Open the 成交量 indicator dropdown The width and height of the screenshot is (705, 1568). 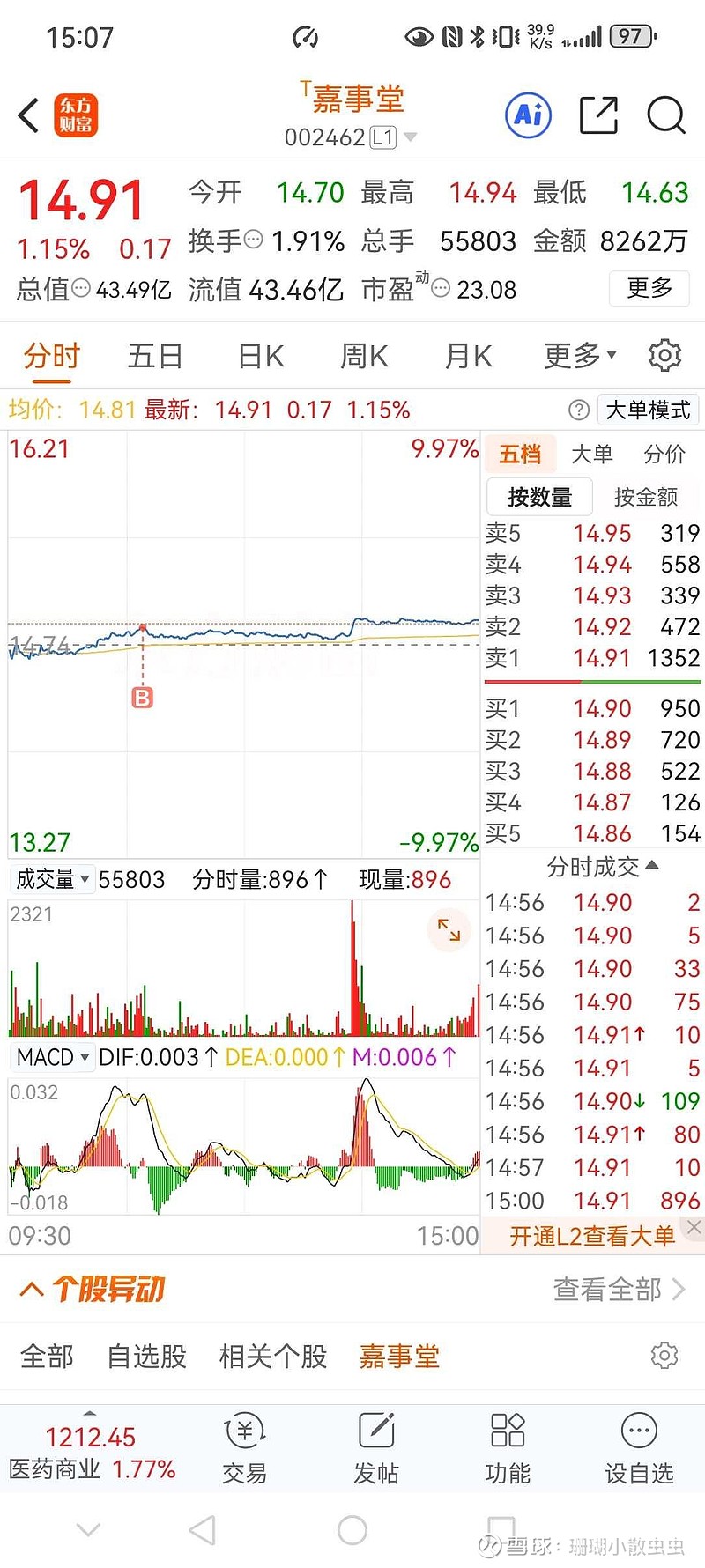pyautogui.click(x=50, y=879)
